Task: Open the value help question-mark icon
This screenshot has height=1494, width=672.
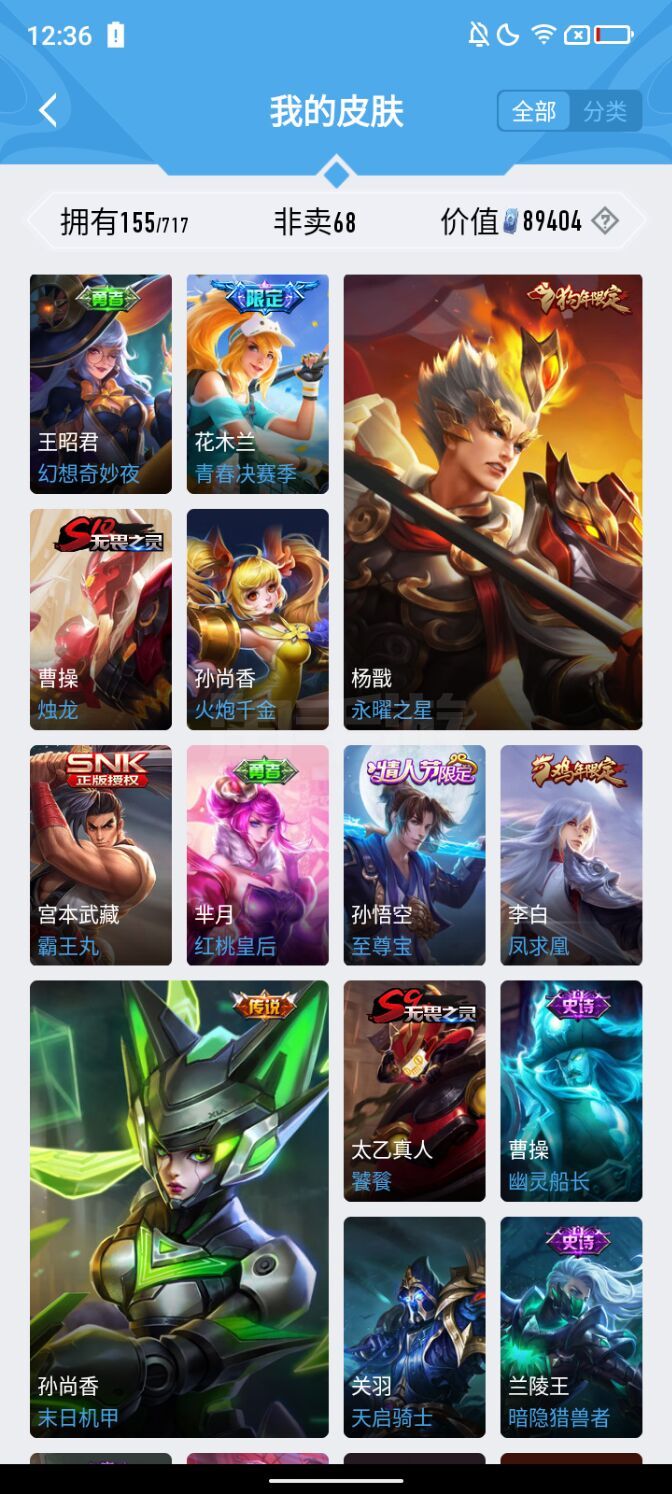Action: coord(604,221)
